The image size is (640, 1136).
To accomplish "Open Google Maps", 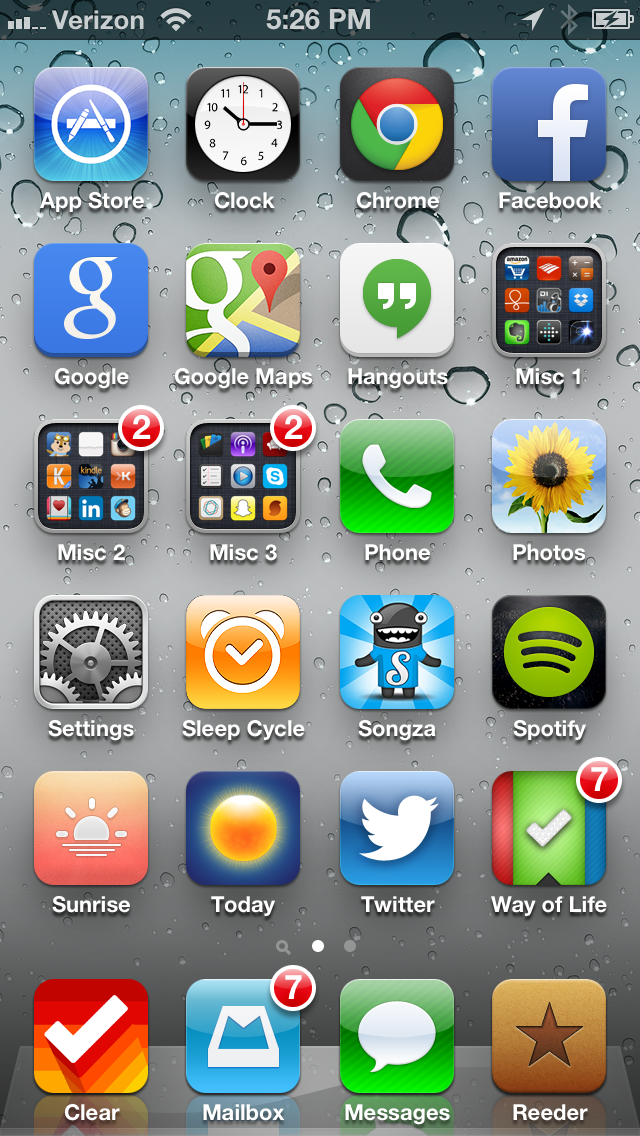I will (x=243, y=301).
